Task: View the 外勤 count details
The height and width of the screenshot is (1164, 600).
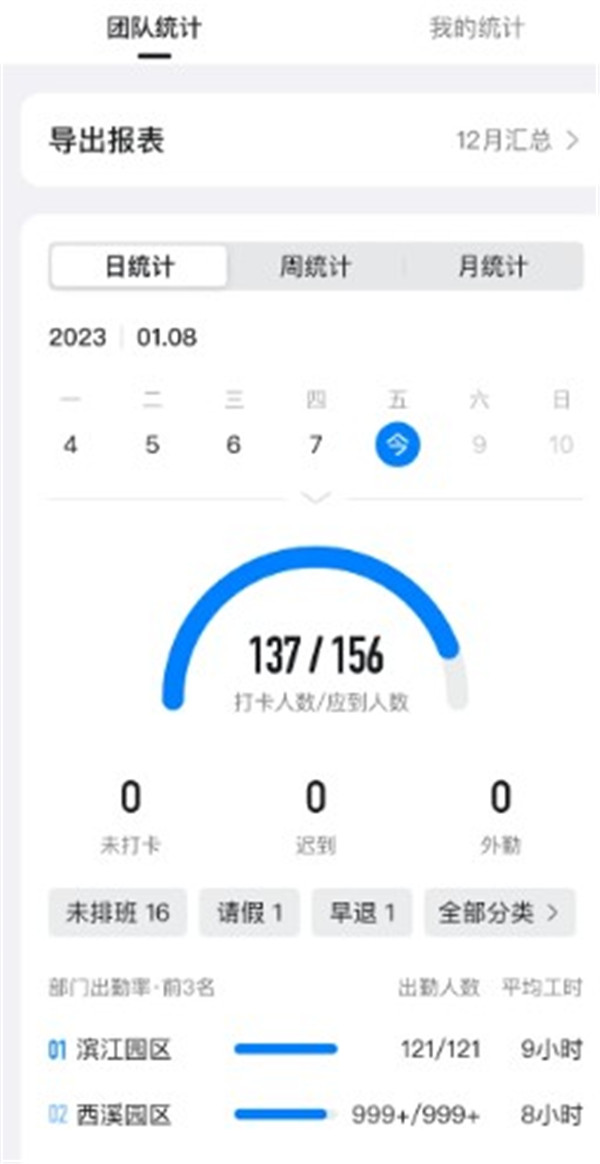Action: coord(500,815)
